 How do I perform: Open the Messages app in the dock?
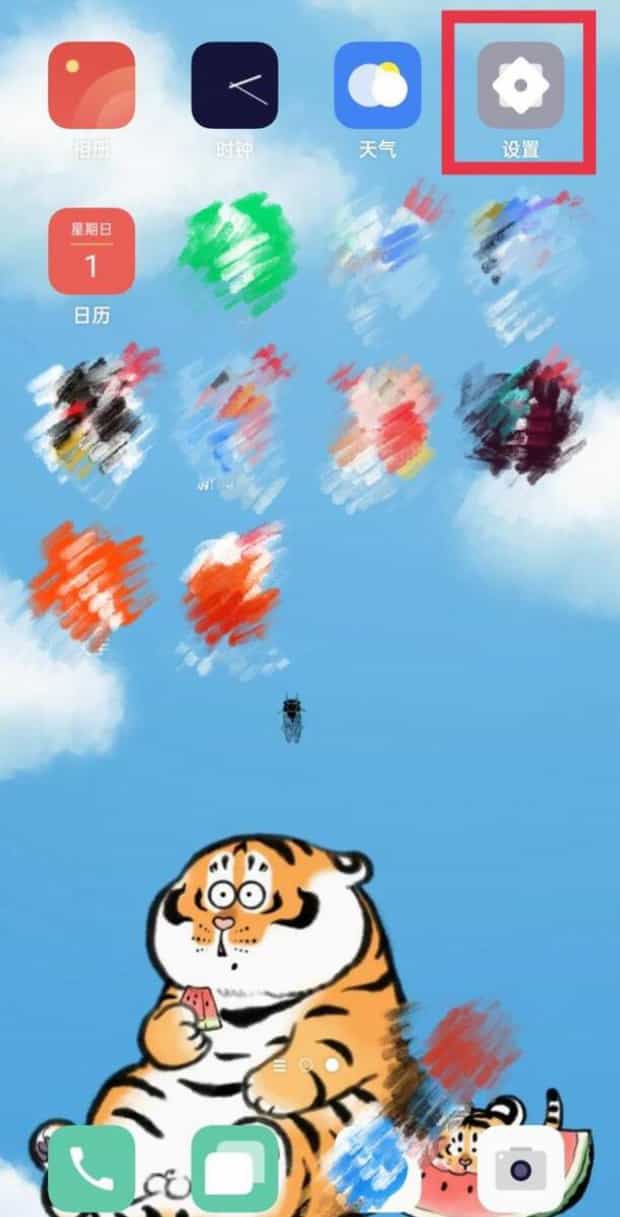pos(234,1168)
